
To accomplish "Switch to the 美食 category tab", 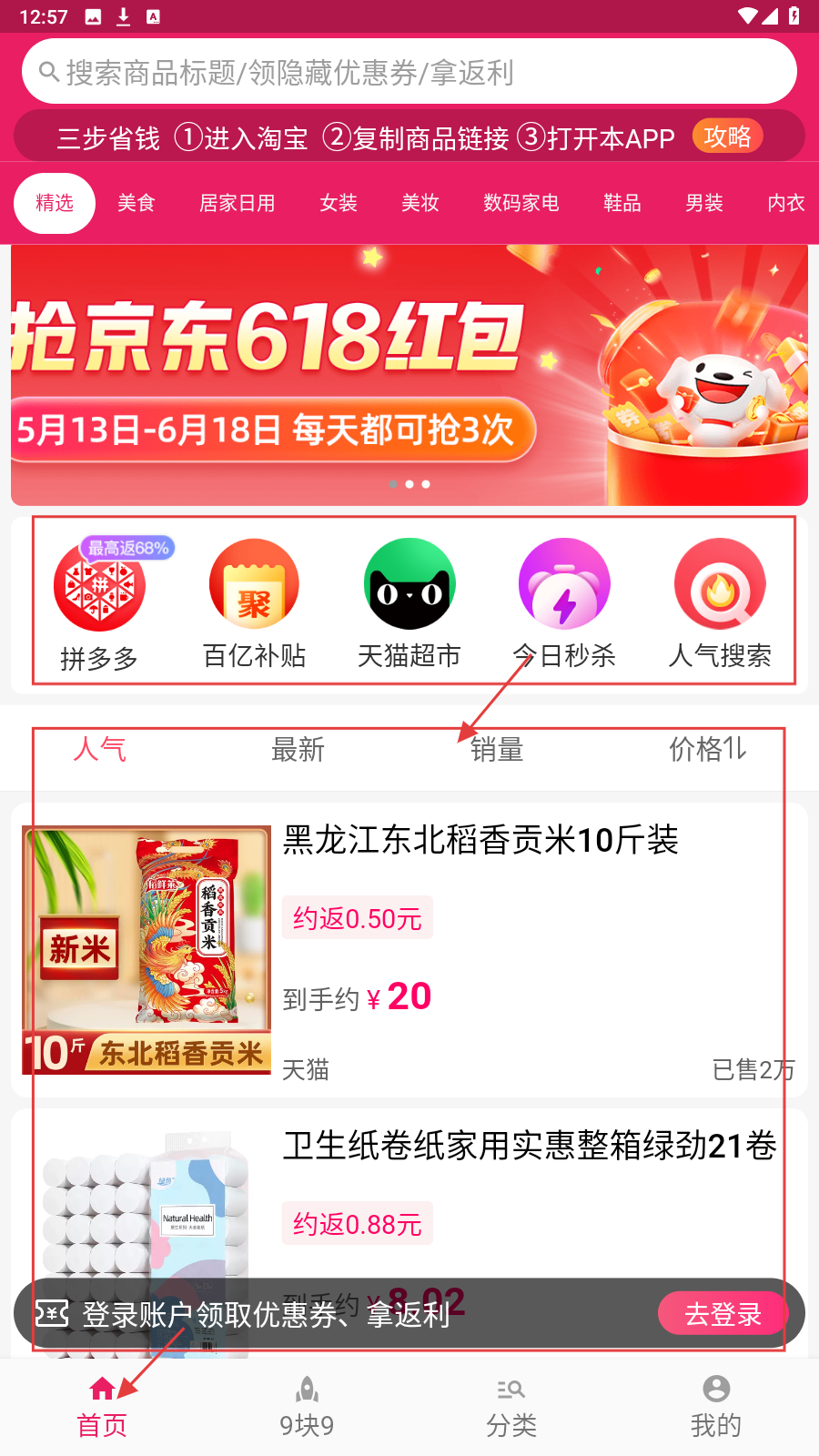I will click(136, 203).
